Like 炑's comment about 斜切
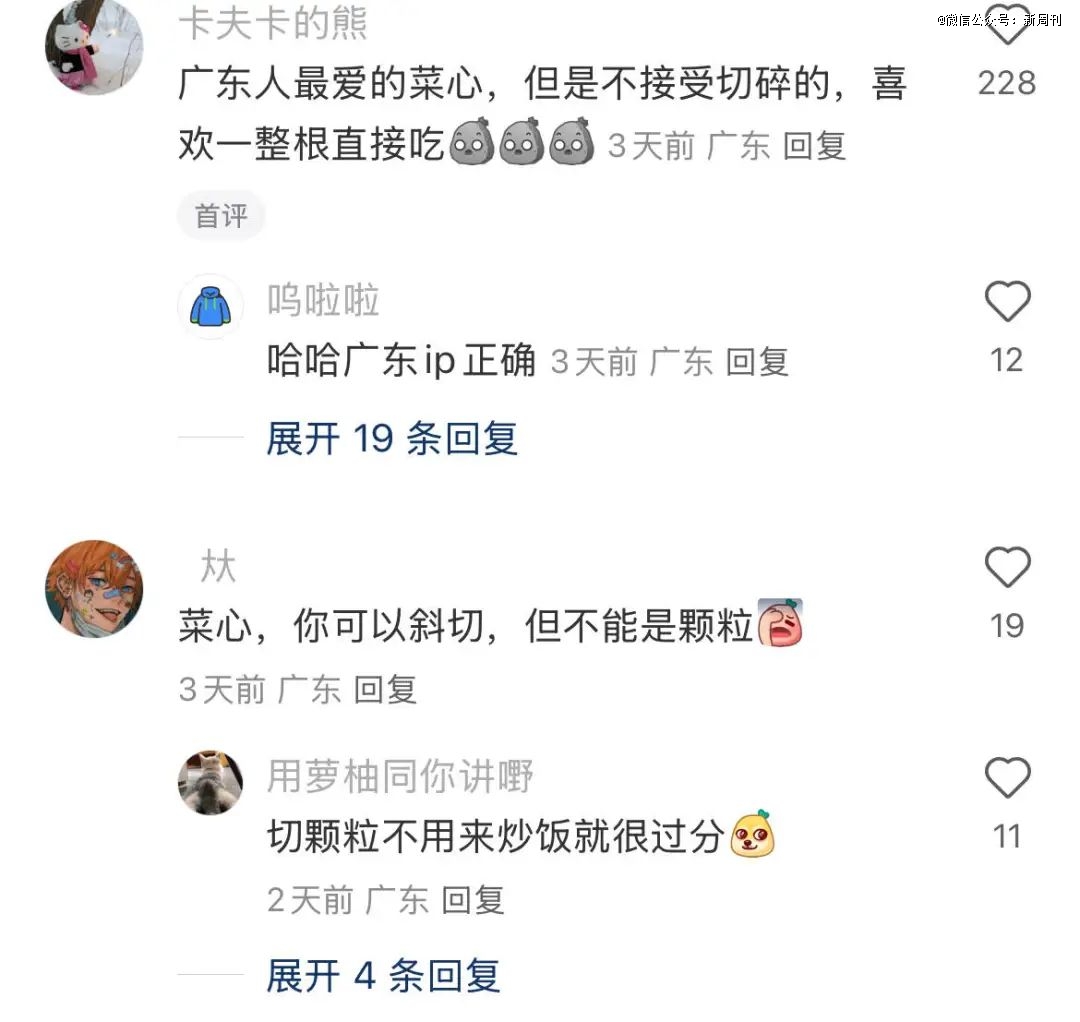The height and width of the screenshot is (1022, 1080). pos(1007,568)
